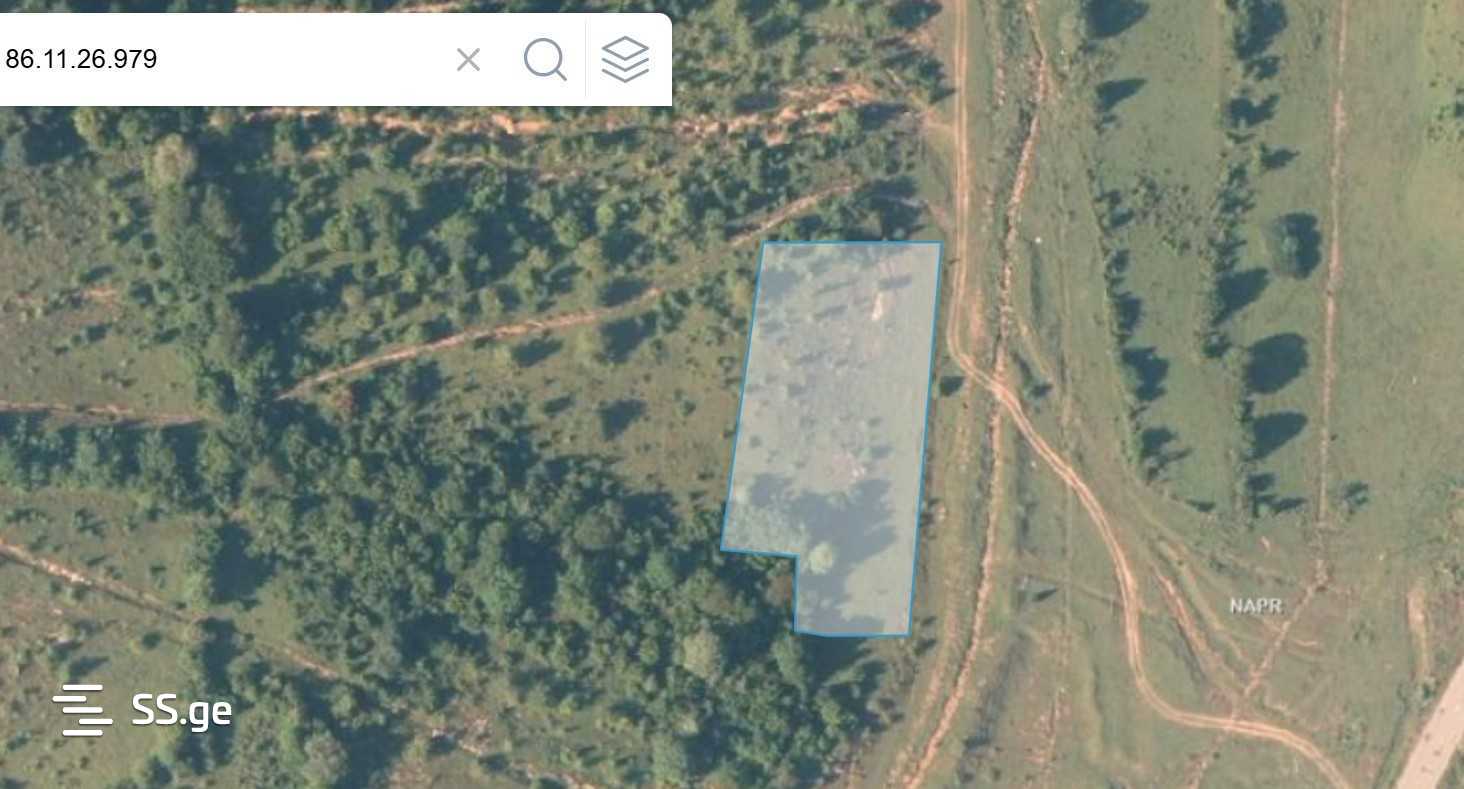This screenshot has width=1464, height=789.
Task: Select the highlighted land parcel
Action: pos(835,420)
